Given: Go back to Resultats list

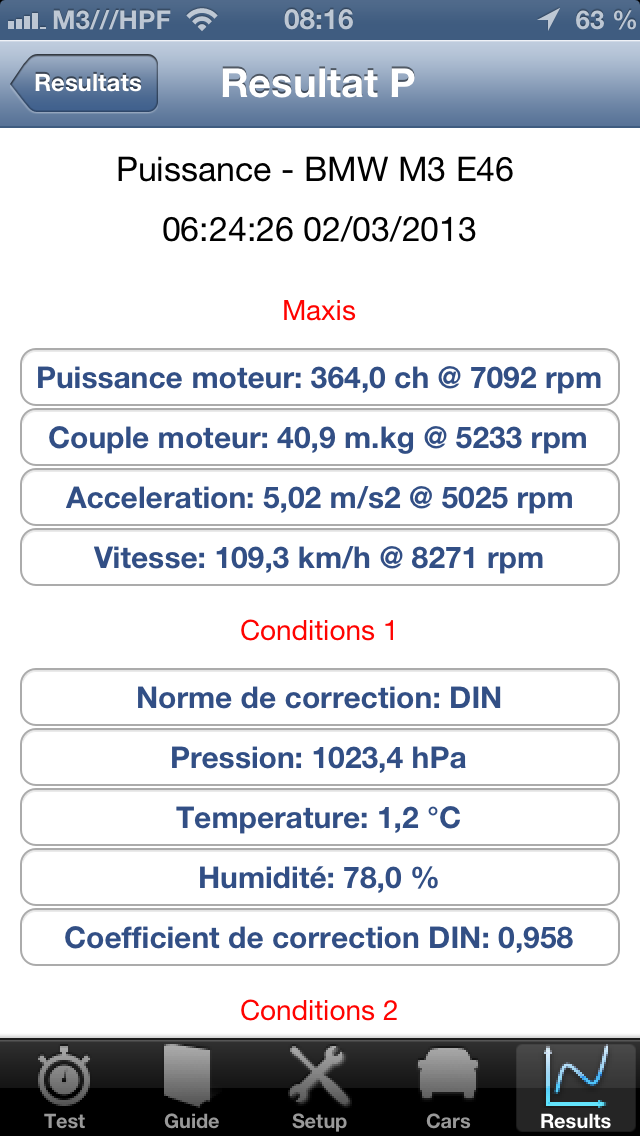Looking at the screenshot, I should pyautogui.click(x=85, y=83).
